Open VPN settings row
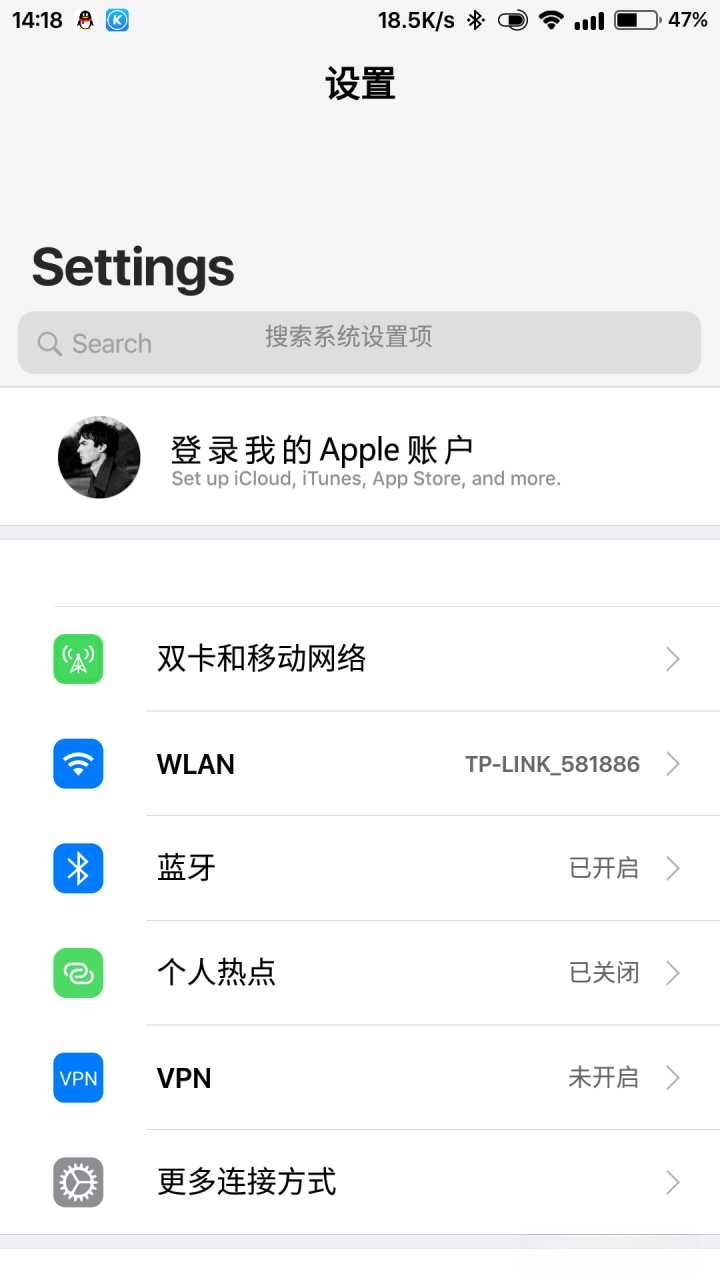The image size is (720, 1280). [x=360, y=1078]
